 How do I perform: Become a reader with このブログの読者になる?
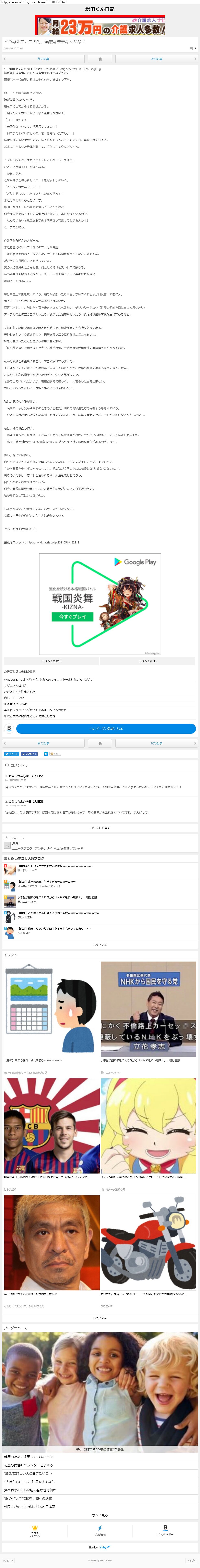click(106, 729)
